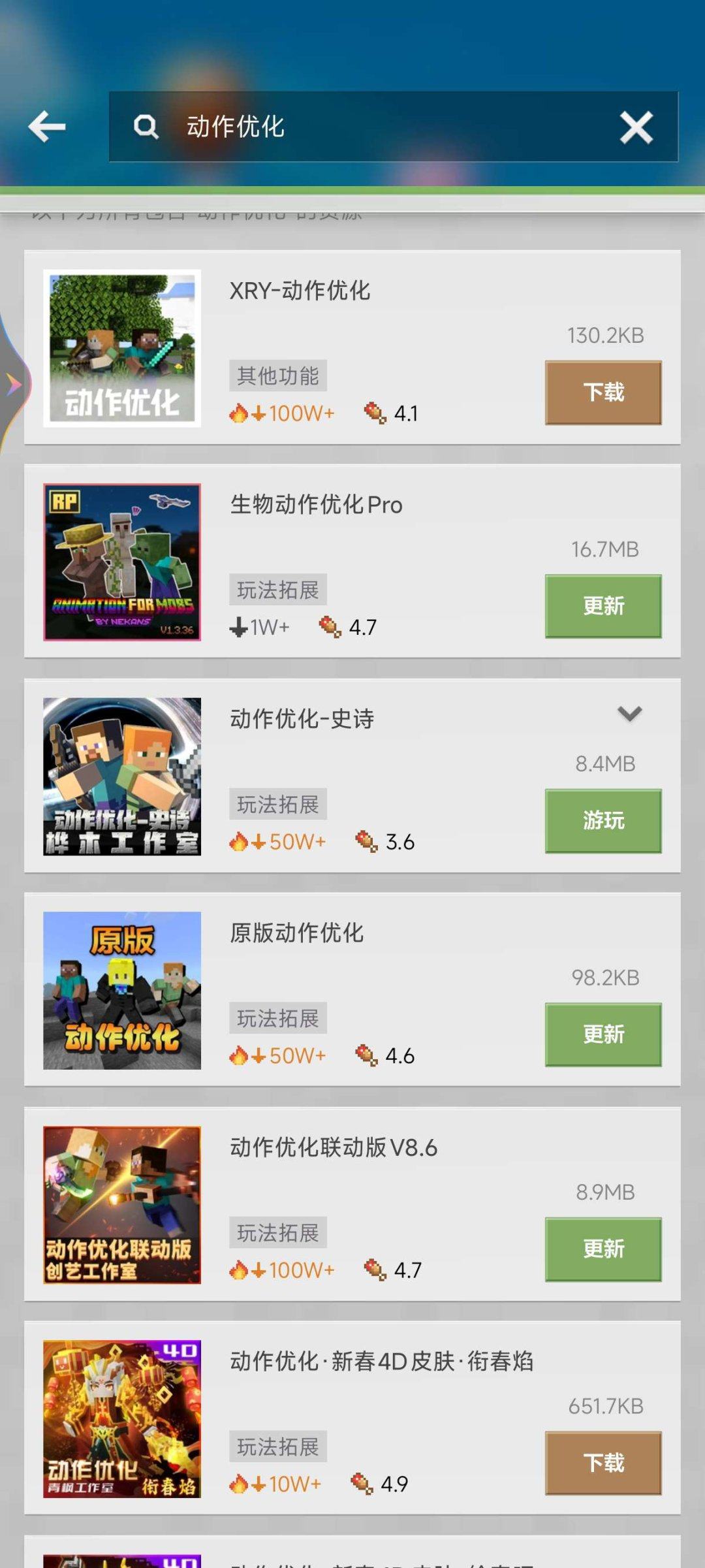The image size is (705, 1568).
Task: Download XRY-动作优化 with its 下载 button
Action: 602,392
